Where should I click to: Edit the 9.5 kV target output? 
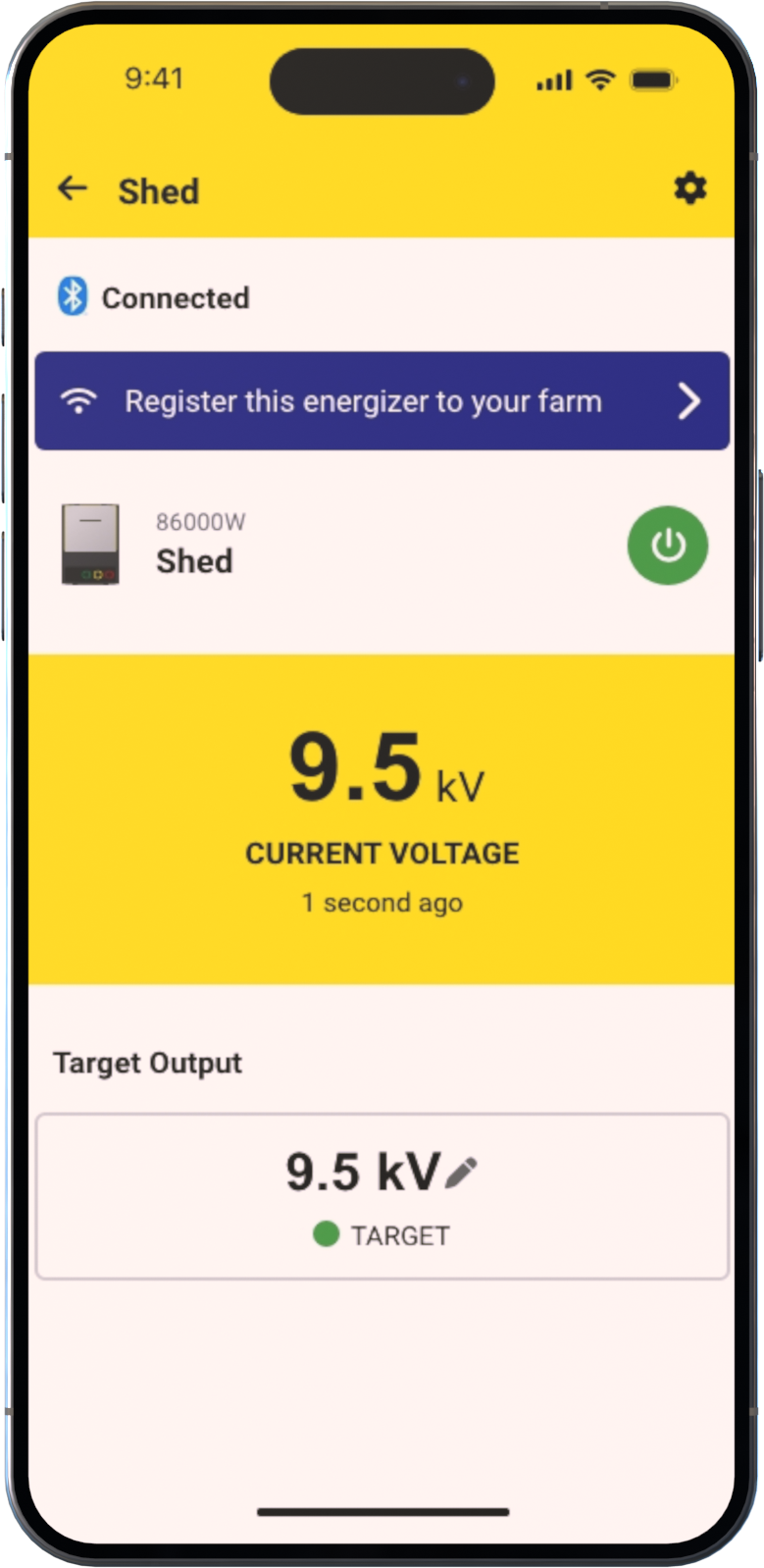(x=461, y=1172)
